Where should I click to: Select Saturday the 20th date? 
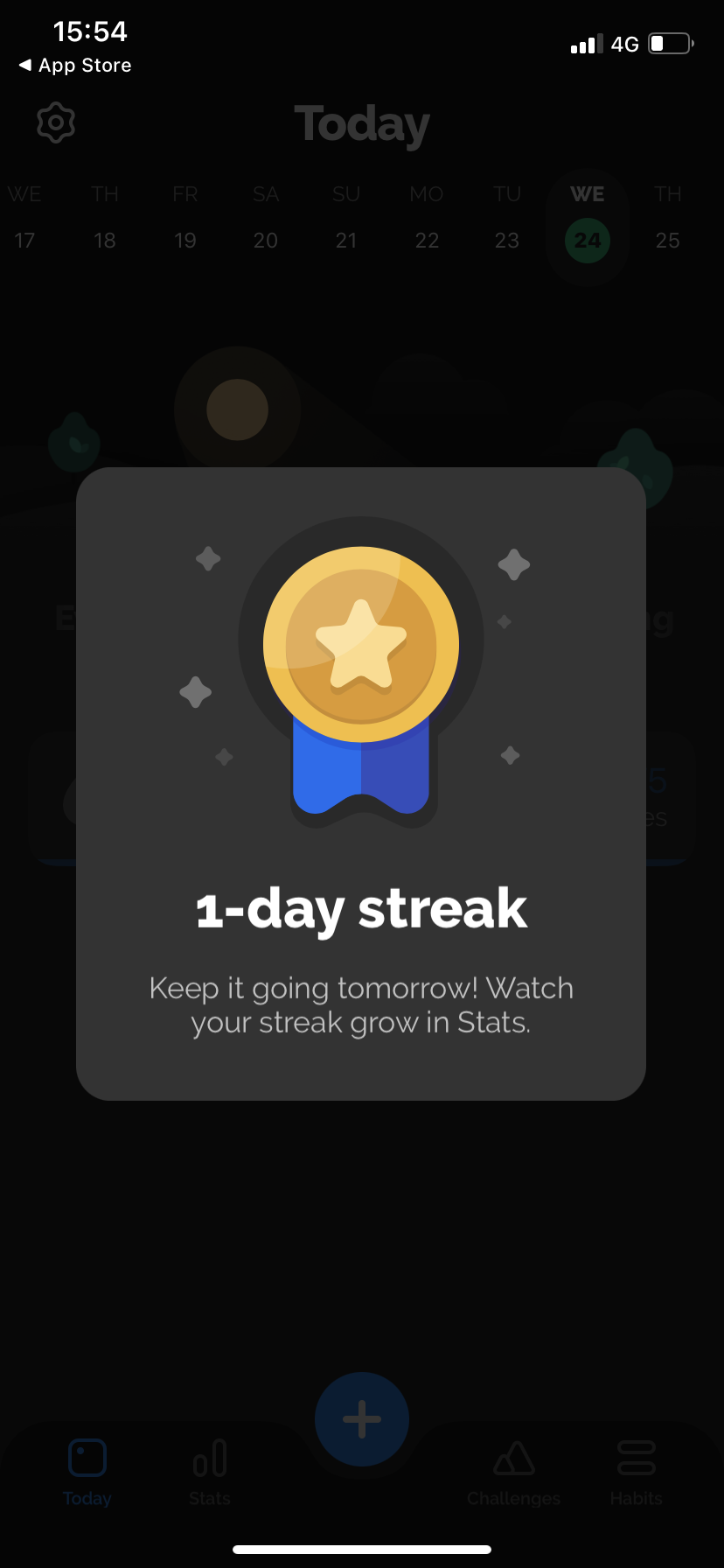[x=265, y=240]
